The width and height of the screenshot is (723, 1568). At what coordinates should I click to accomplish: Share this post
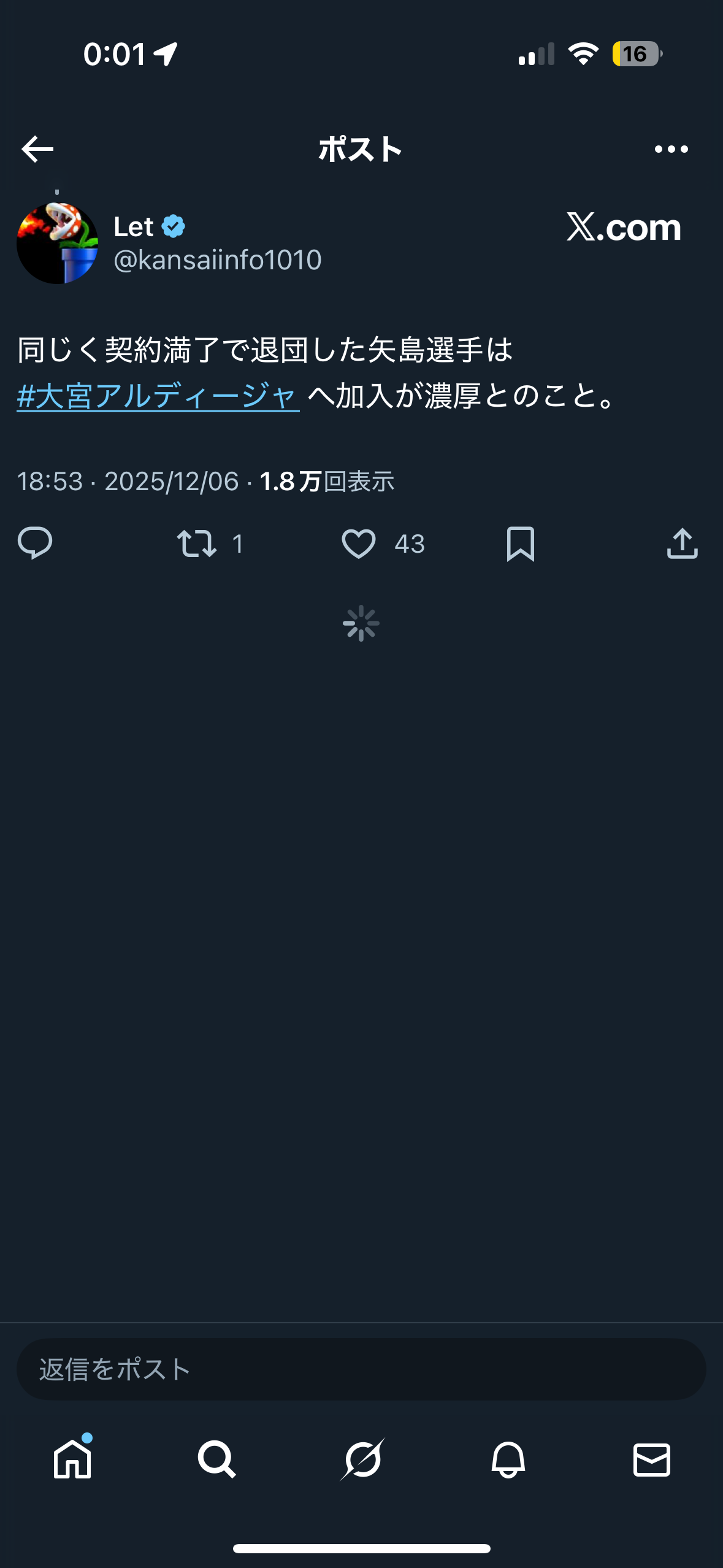[x=682, y=544]
